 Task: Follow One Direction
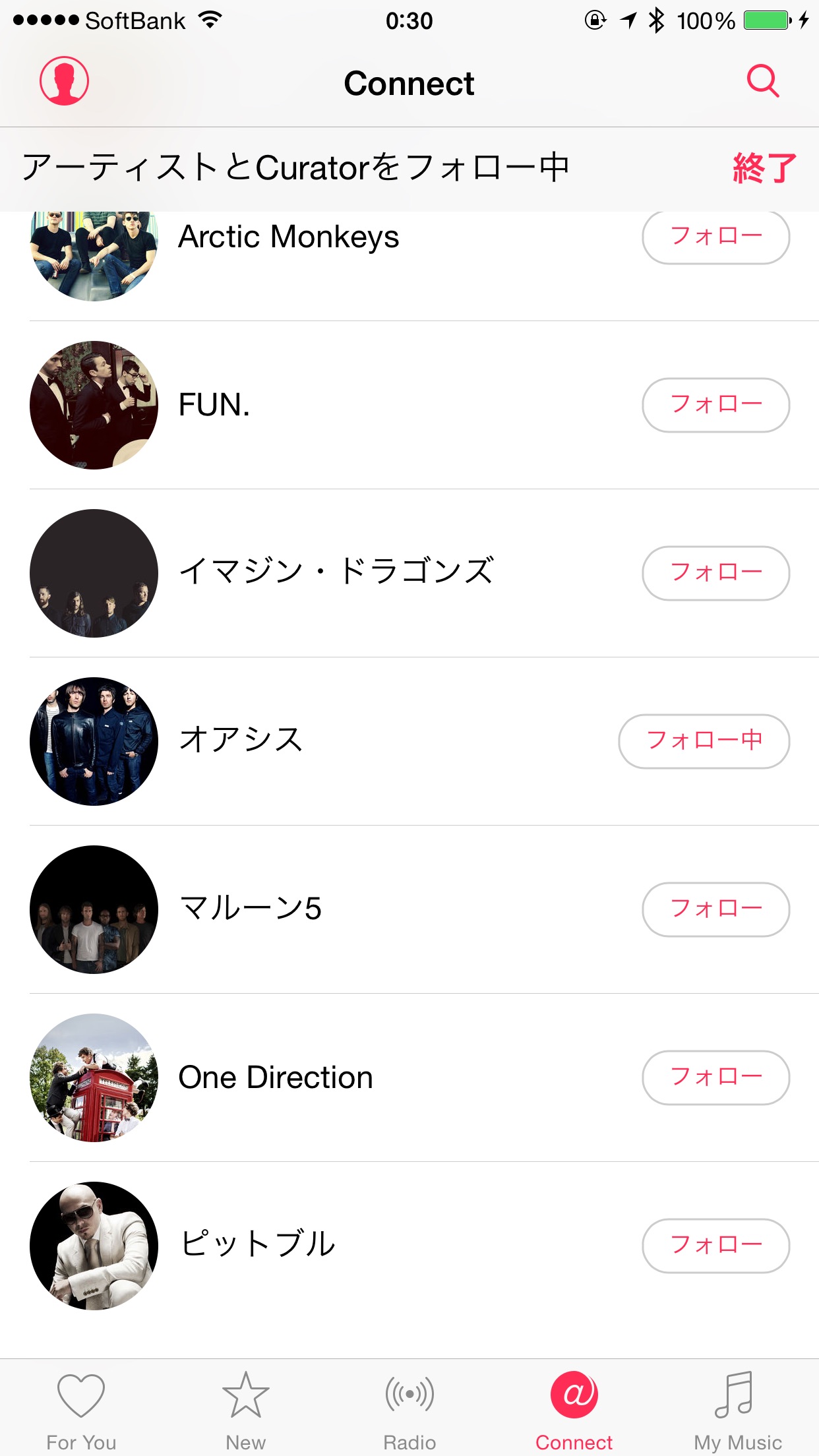(715, 1077)
